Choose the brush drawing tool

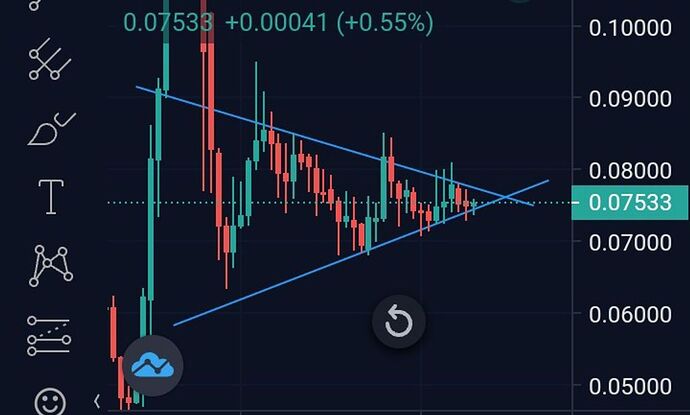[x=48, y=130]
